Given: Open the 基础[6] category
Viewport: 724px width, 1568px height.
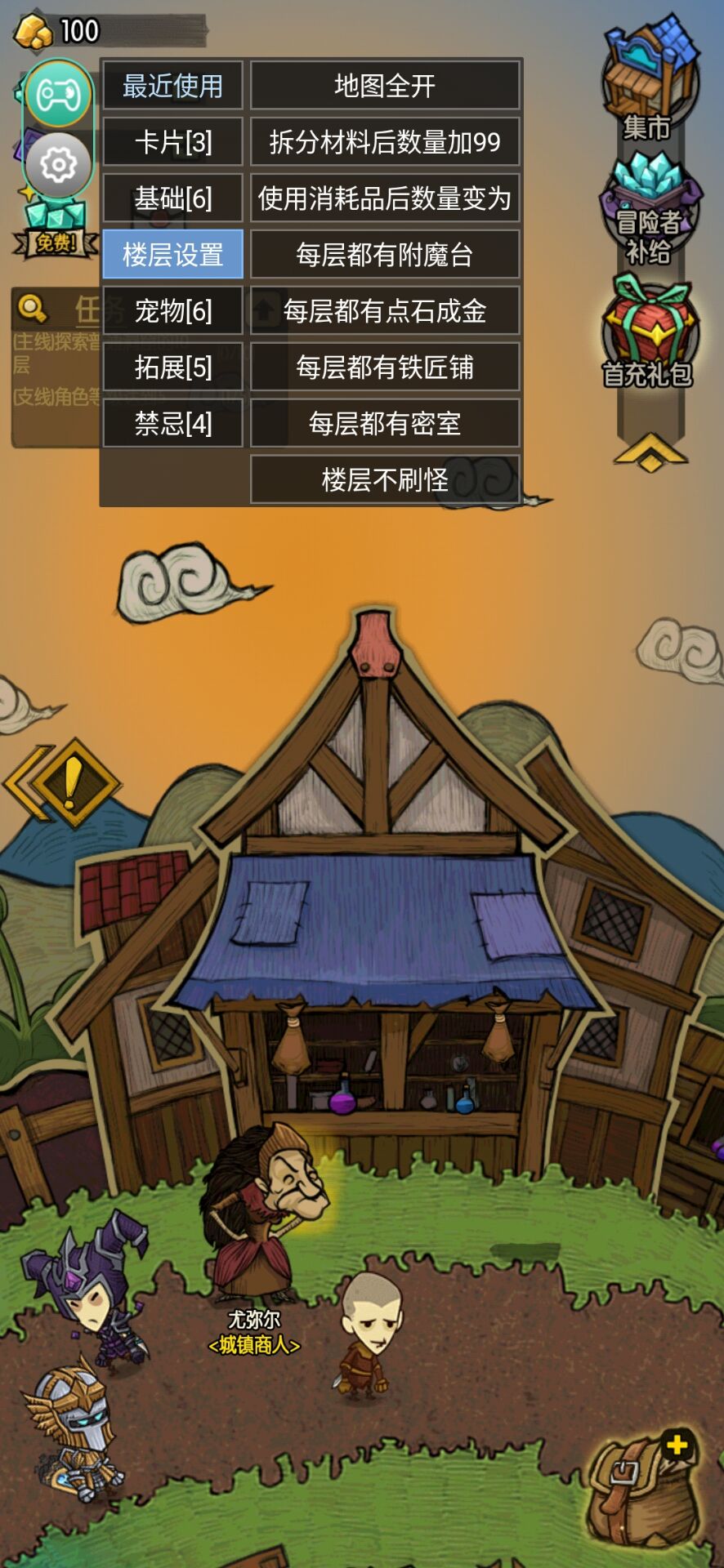Looking at the screenshot, I should click(172, 198).
